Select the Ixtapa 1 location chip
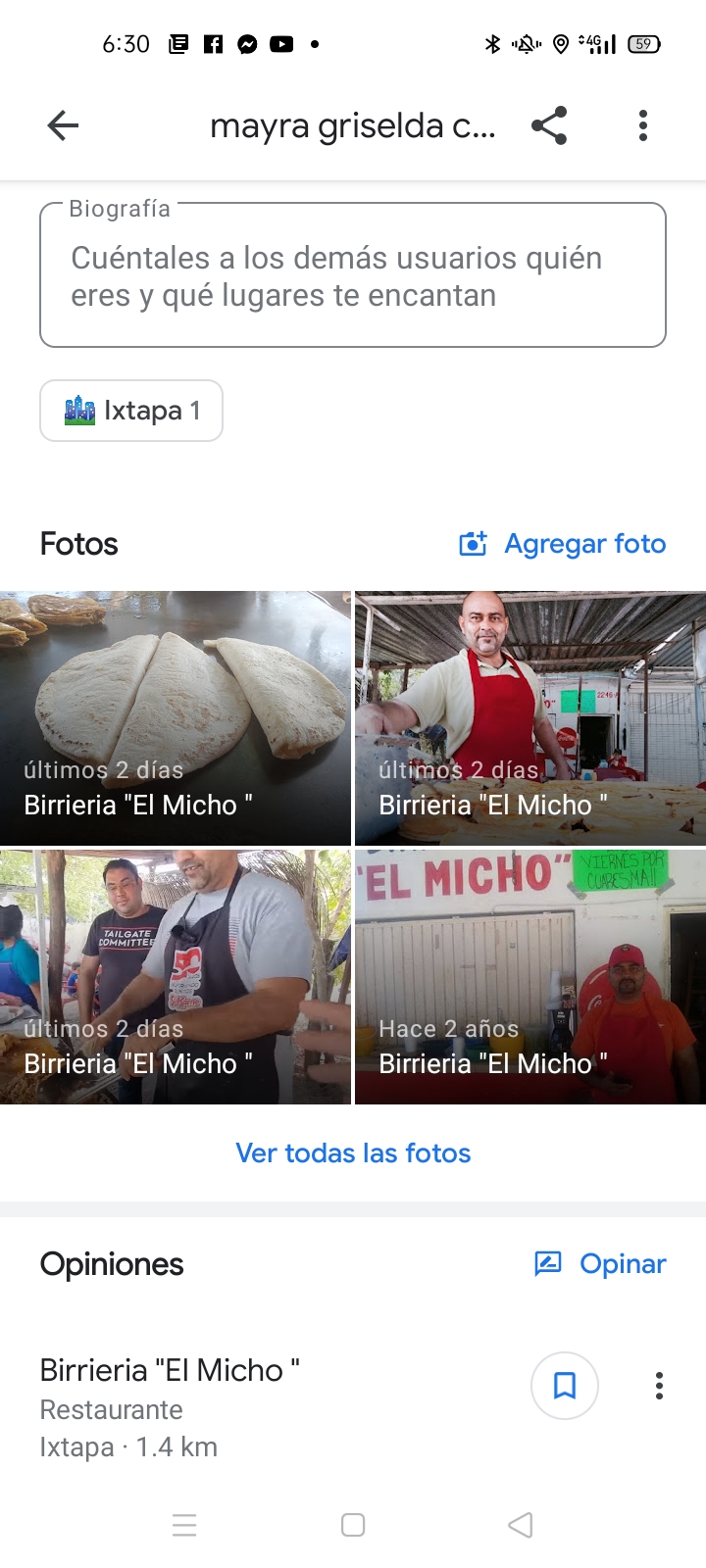This screenshot has height=1568, width=706. click(131, 411)
